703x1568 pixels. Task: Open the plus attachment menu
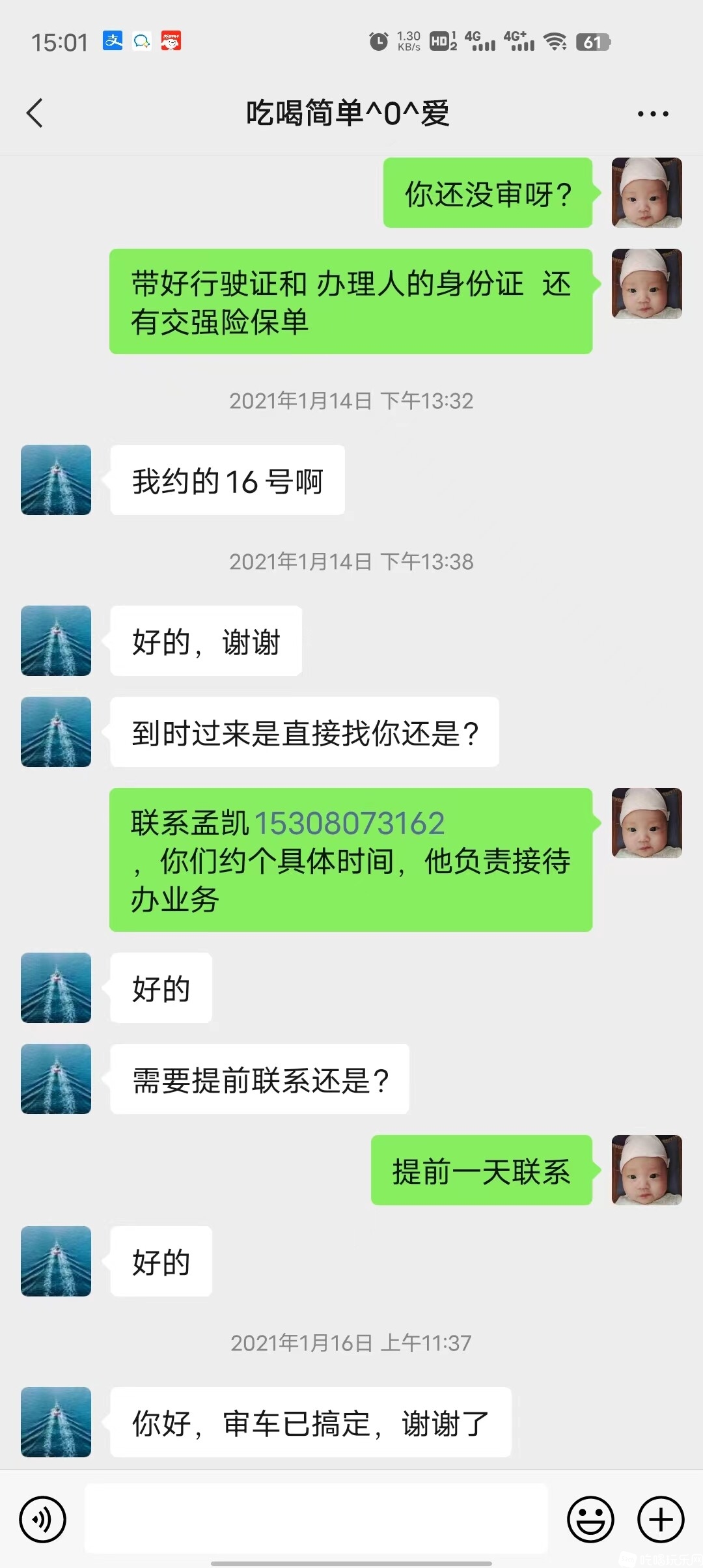pos(660,1519)
